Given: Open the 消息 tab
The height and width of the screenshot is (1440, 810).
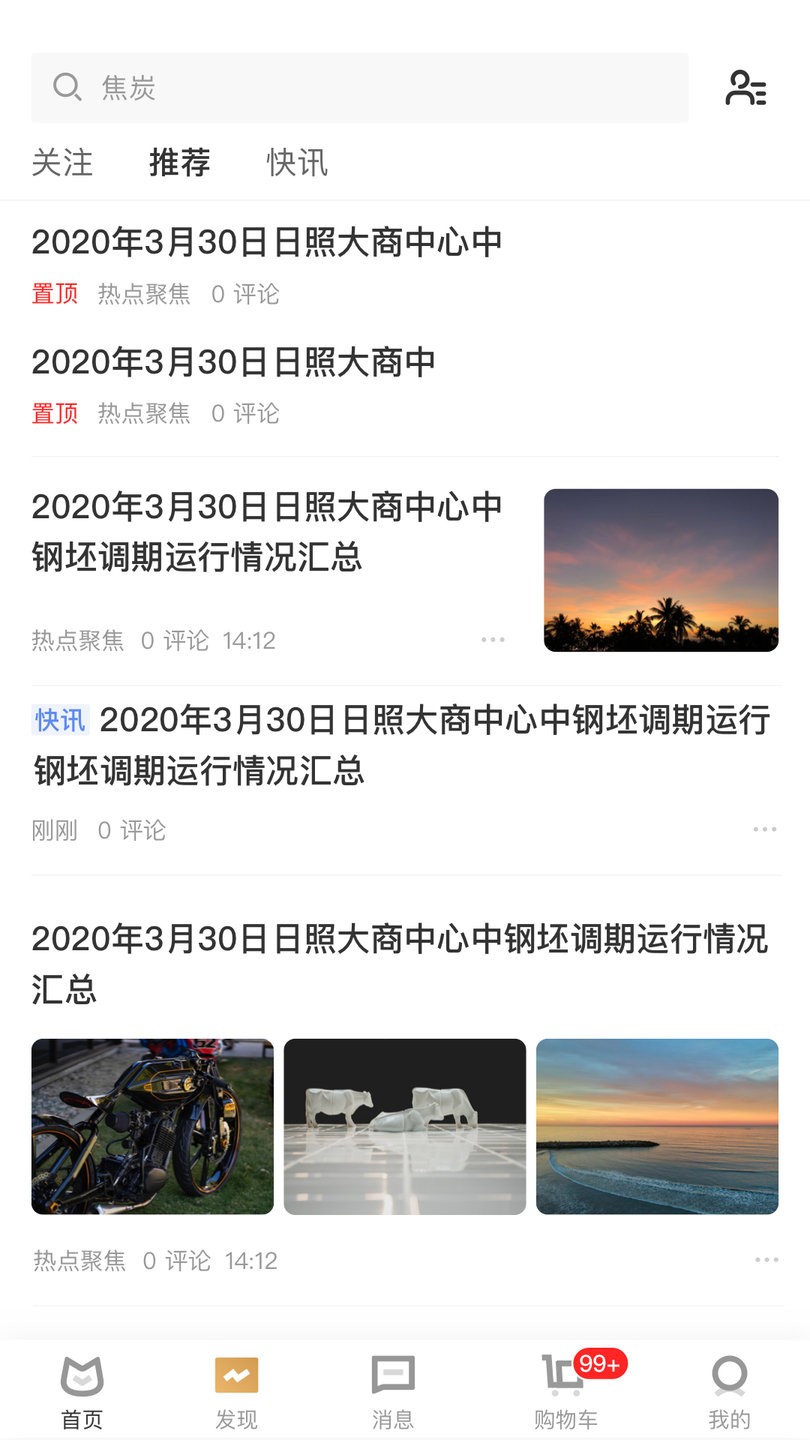Looking at the screenshot, I should (x=393, y=1392).
